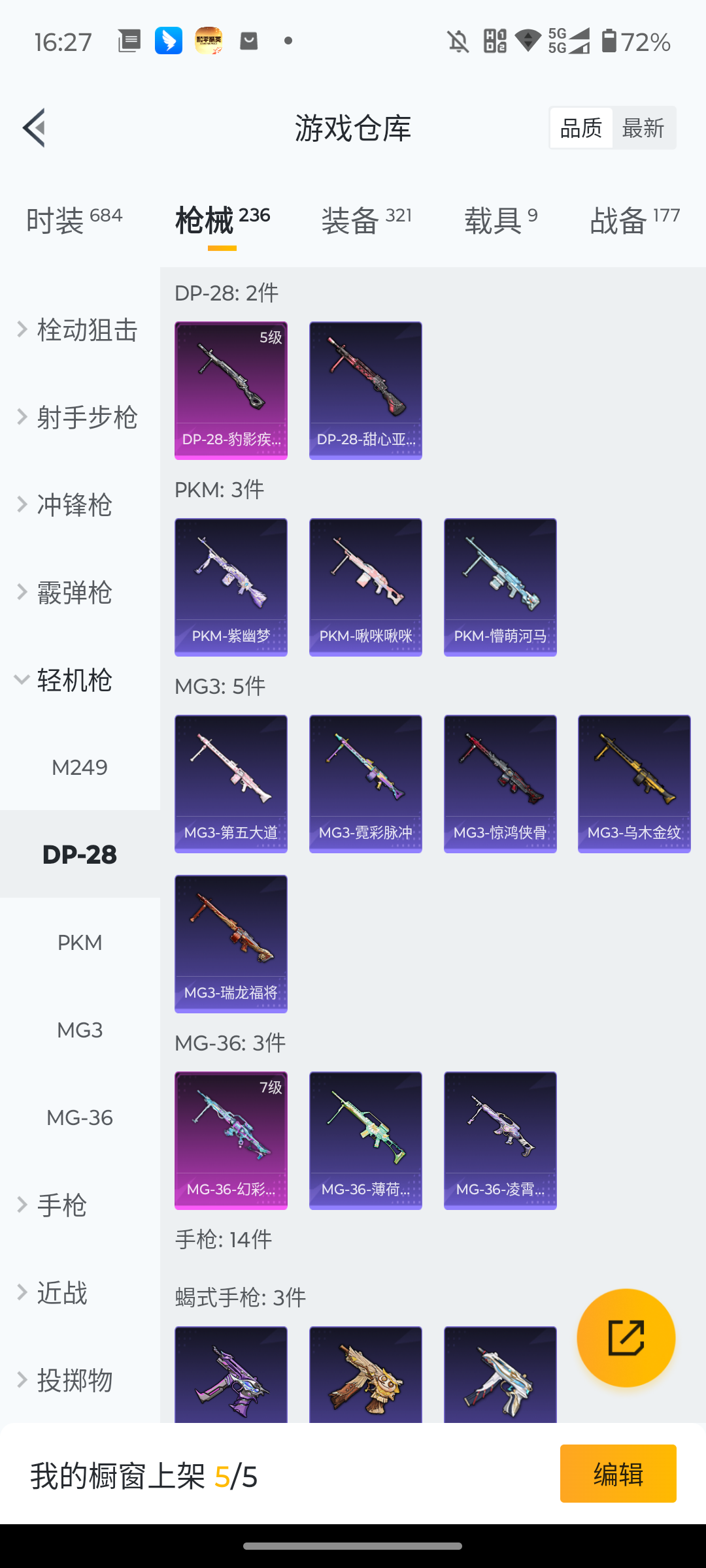This screenshot has height=1568, width=706.
Task: Click the back arrow at top left
Action: (33, 127)
